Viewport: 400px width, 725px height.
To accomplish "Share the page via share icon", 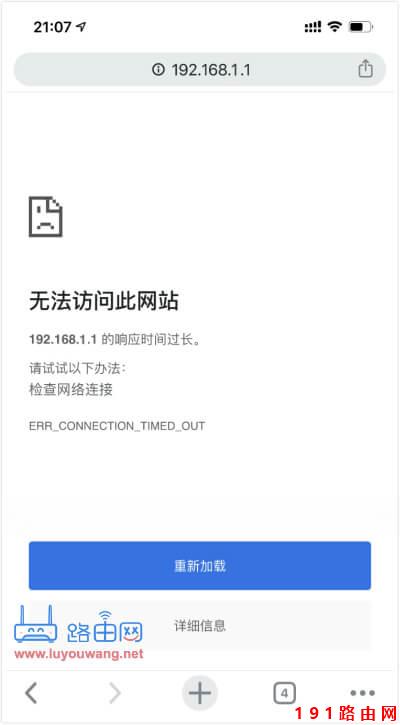I will coord(365,69).
